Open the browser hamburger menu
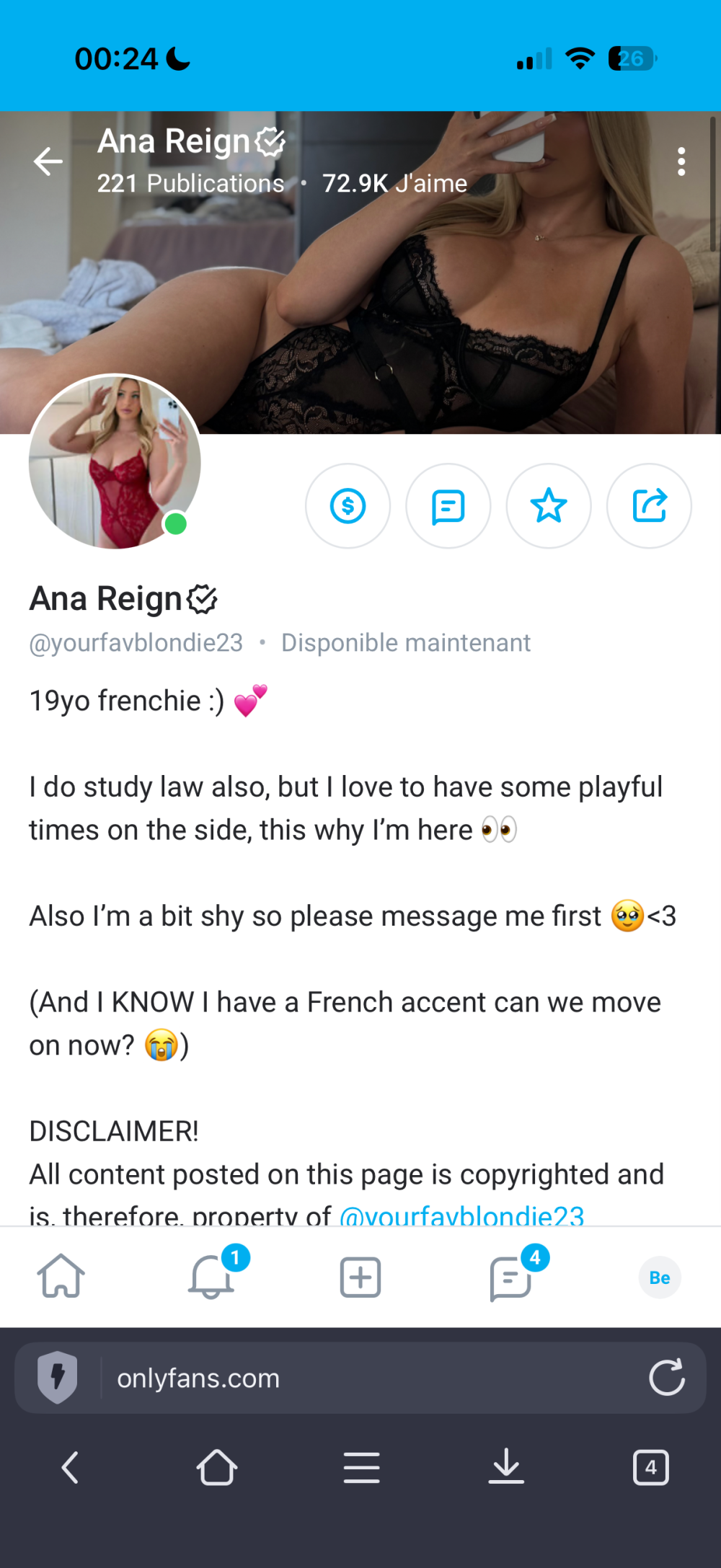 coord(361,1468)
